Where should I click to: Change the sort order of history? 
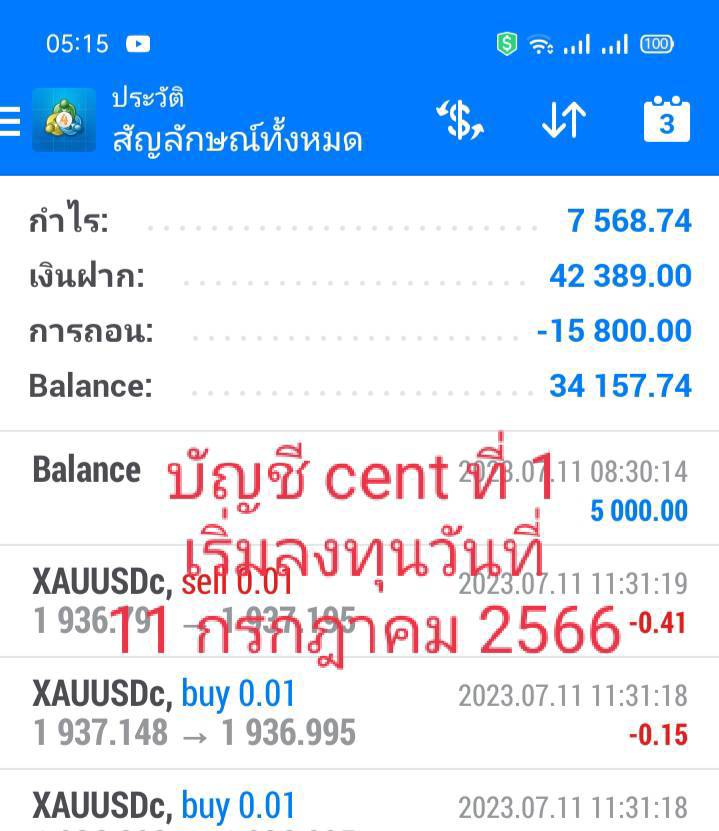click(x=564, y=121)
